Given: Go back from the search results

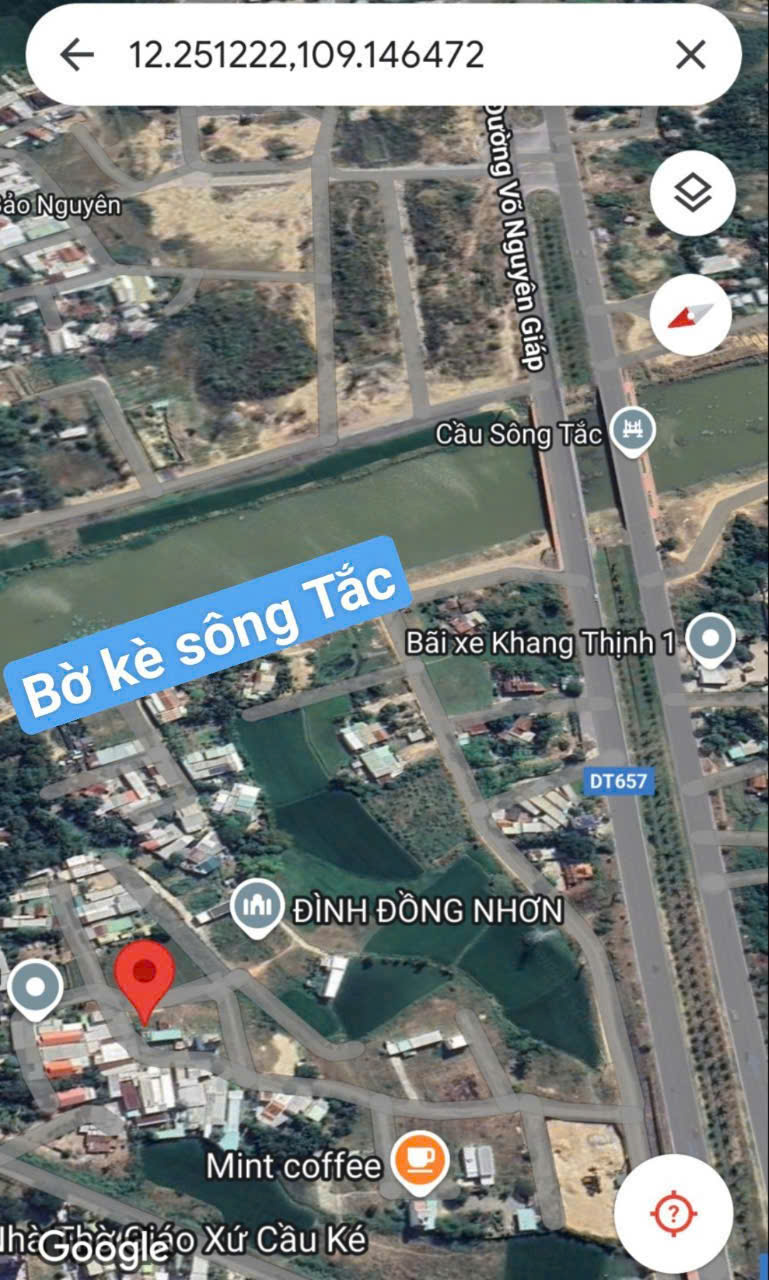Looking at the screenshot, I should tap(76, 55).
